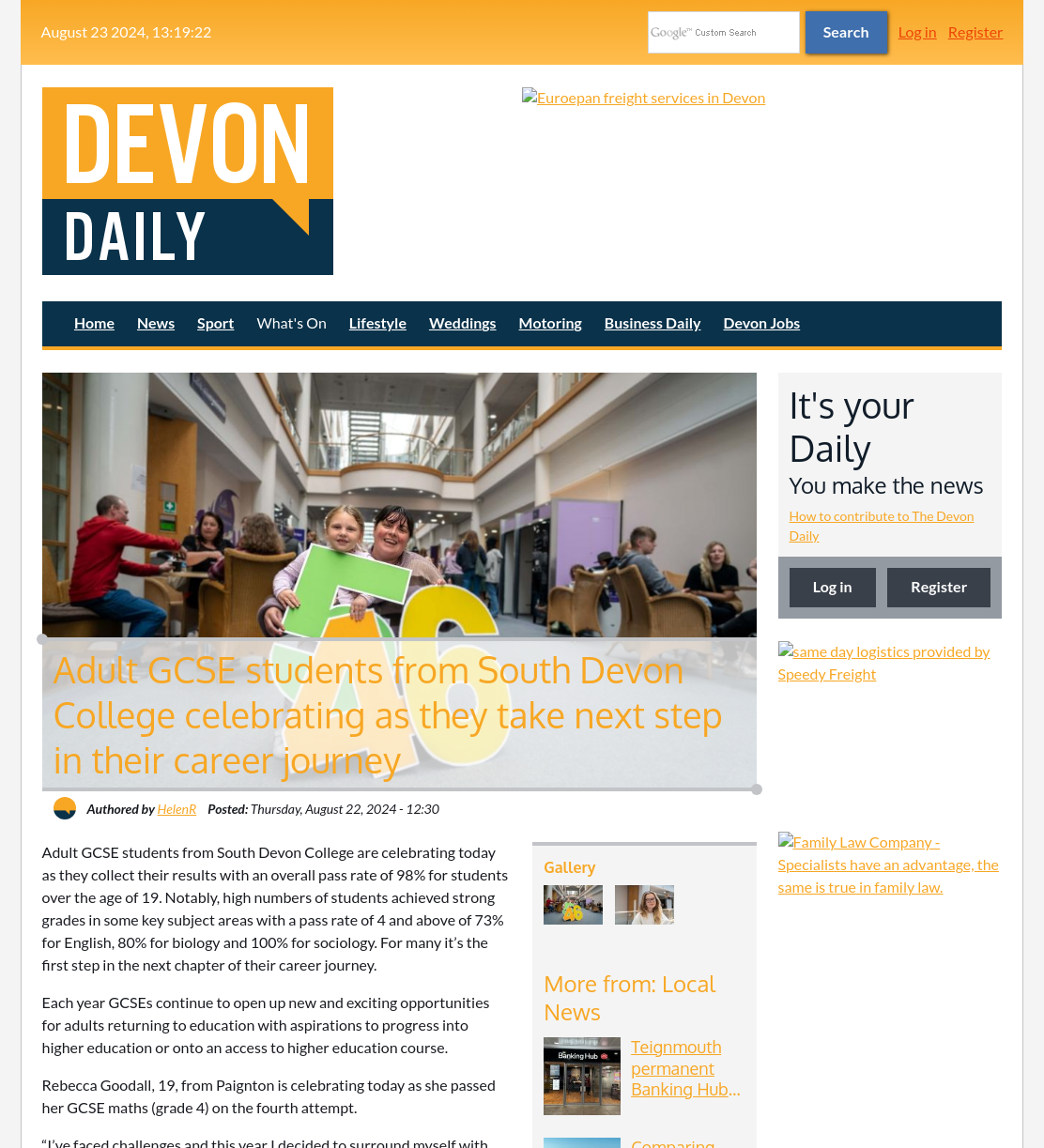Image resolution: width=1044 pixels, height=1148 pixels.
Task: Tap the dark Log in button in sidebar
Action: click(833, 588)
